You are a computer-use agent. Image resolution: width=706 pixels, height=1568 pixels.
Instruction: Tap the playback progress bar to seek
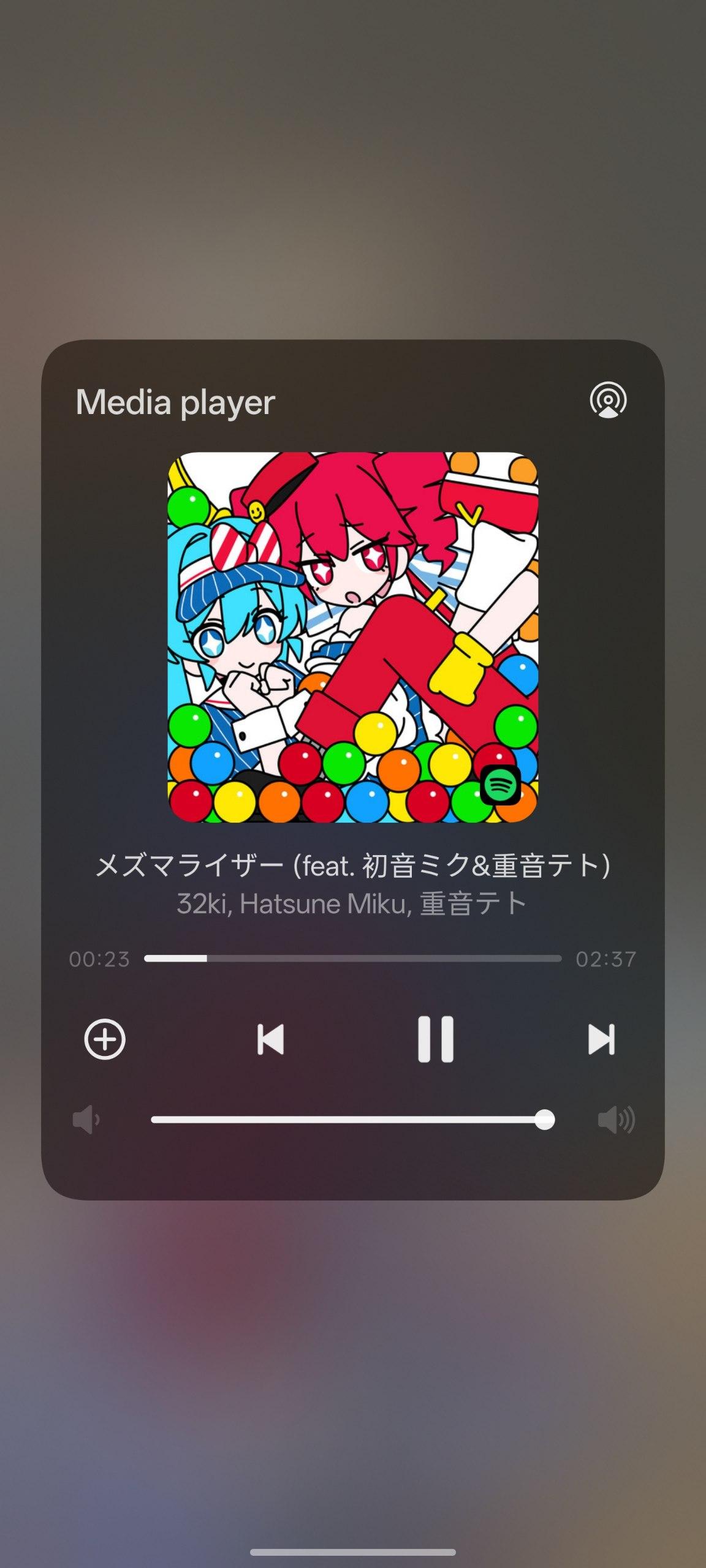[x=353, y=959]
